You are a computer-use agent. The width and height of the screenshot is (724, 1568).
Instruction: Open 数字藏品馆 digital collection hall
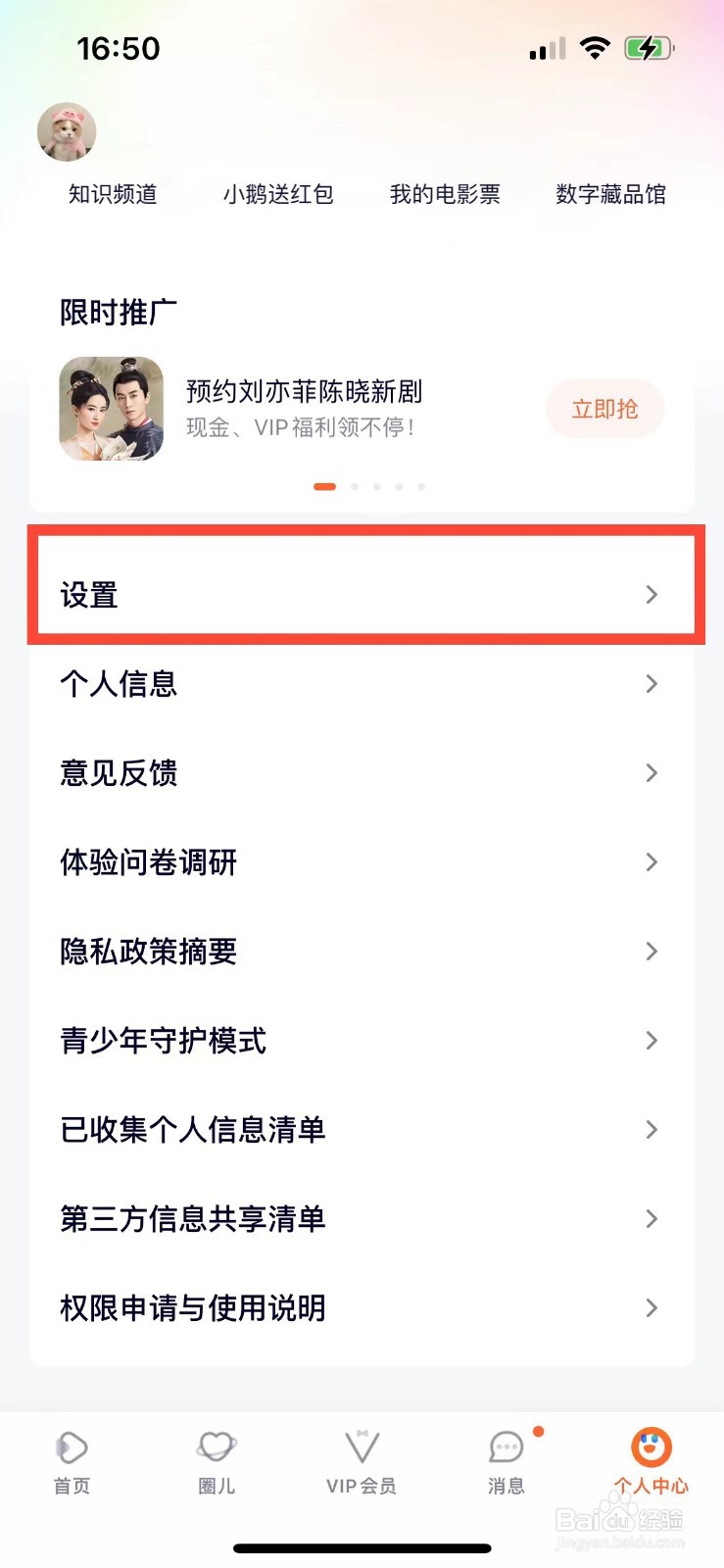611,194
